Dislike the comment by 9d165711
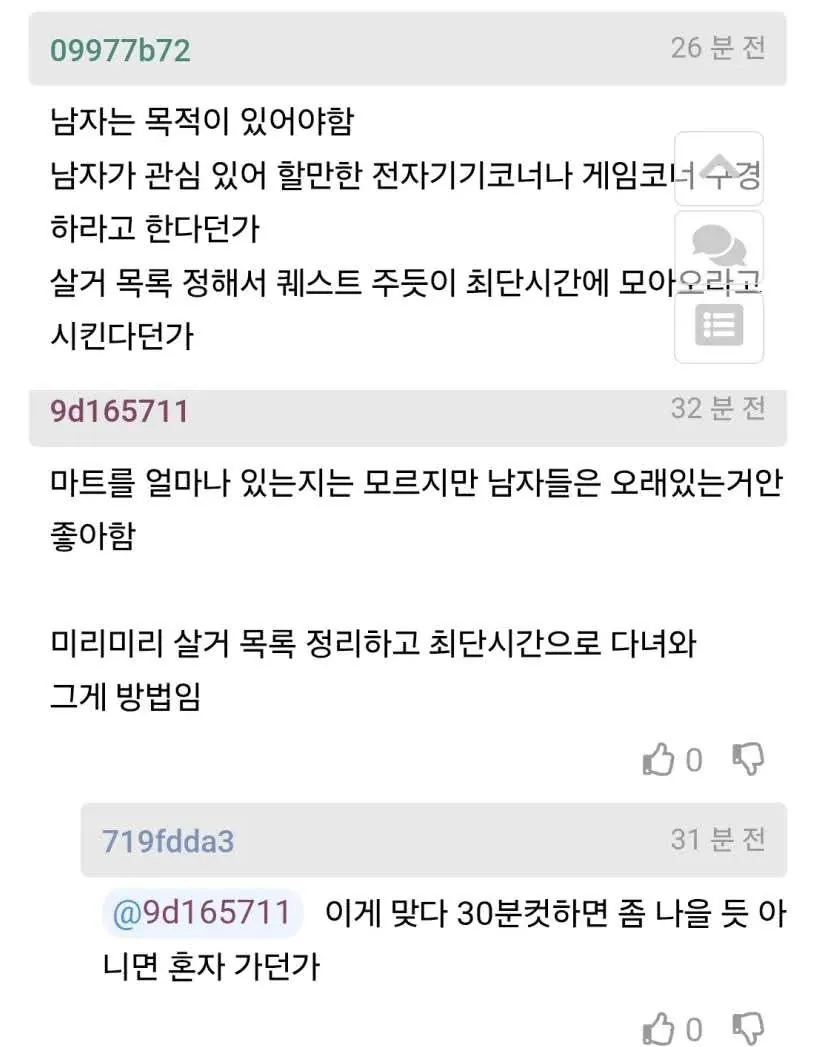Viewport: 826px width, 1047px height. (x=748, y=761)
